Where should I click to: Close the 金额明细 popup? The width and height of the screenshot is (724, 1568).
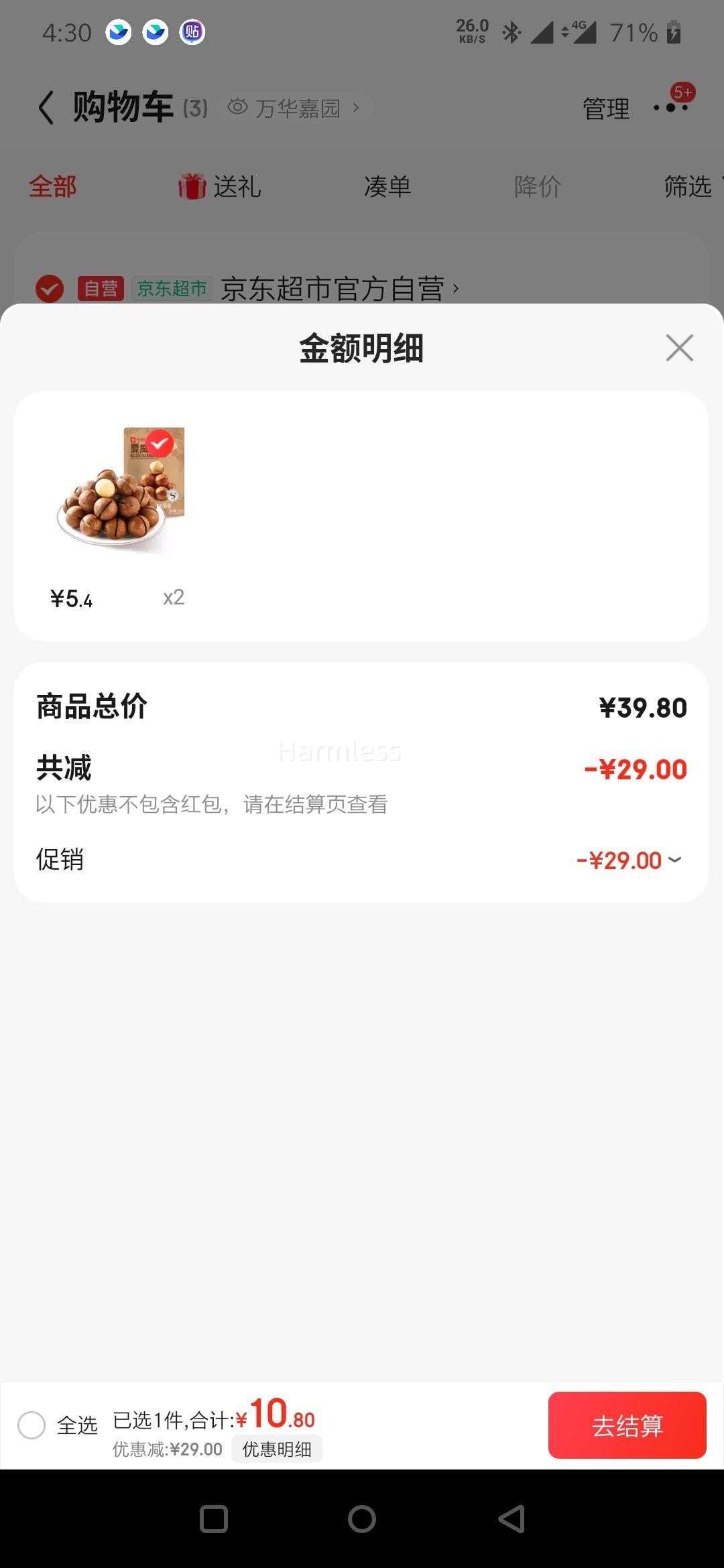pos(679,348)
